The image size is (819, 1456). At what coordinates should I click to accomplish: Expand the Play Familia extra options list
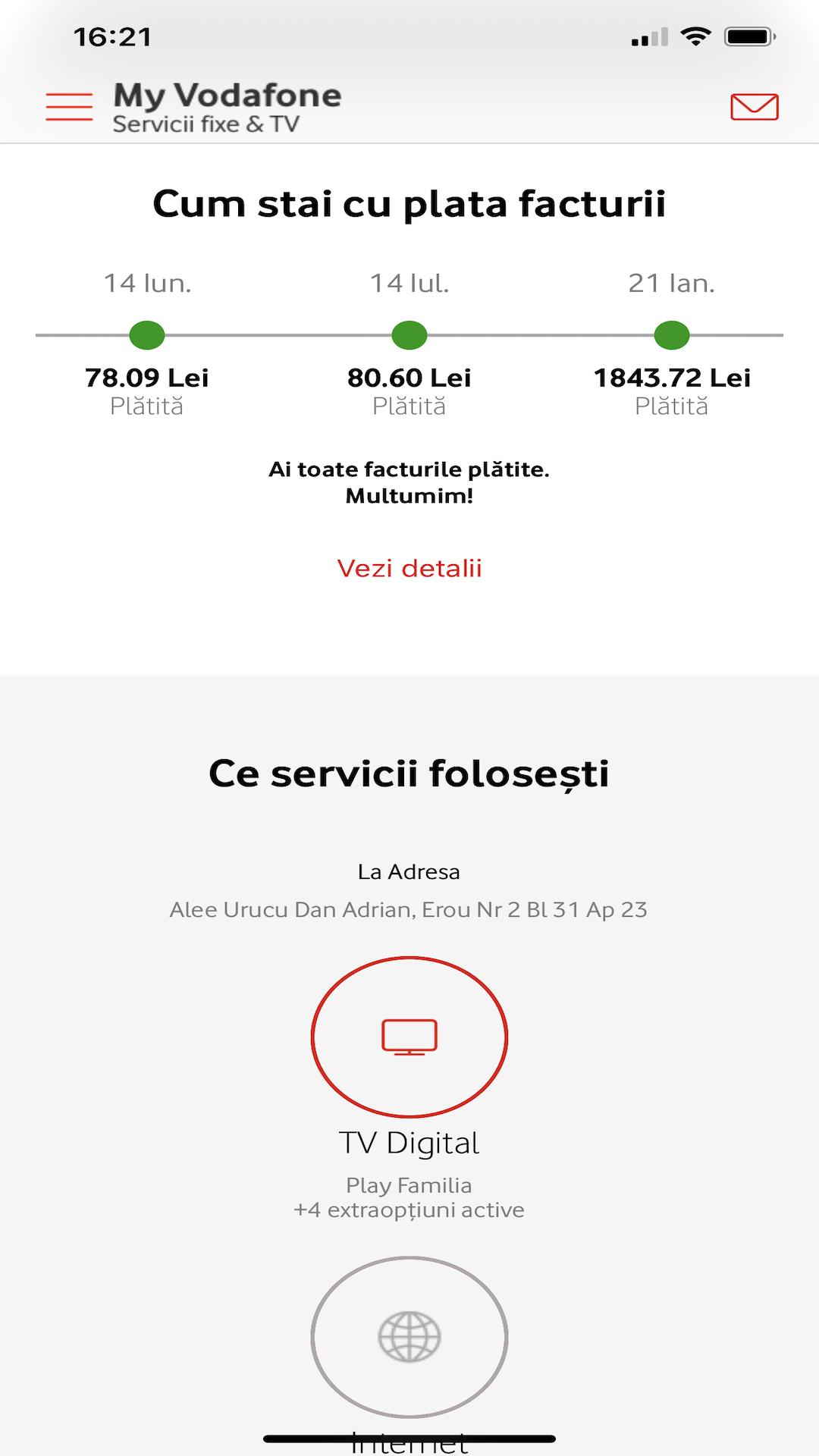(x=409, y=1210)
